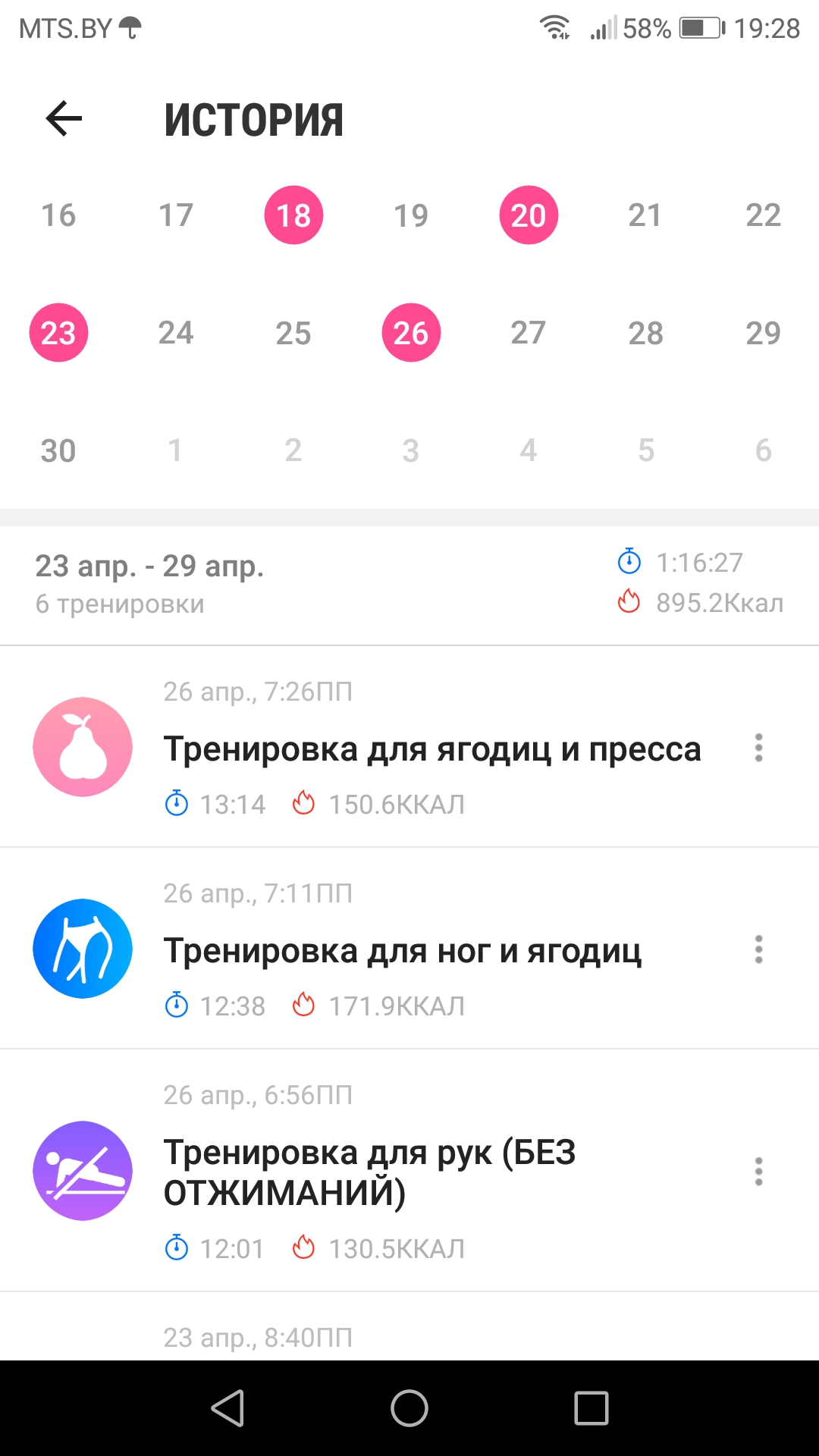This screenshot has width=819, height=1456.
Task: Go back from the История screen
Action: coord(64,119)
